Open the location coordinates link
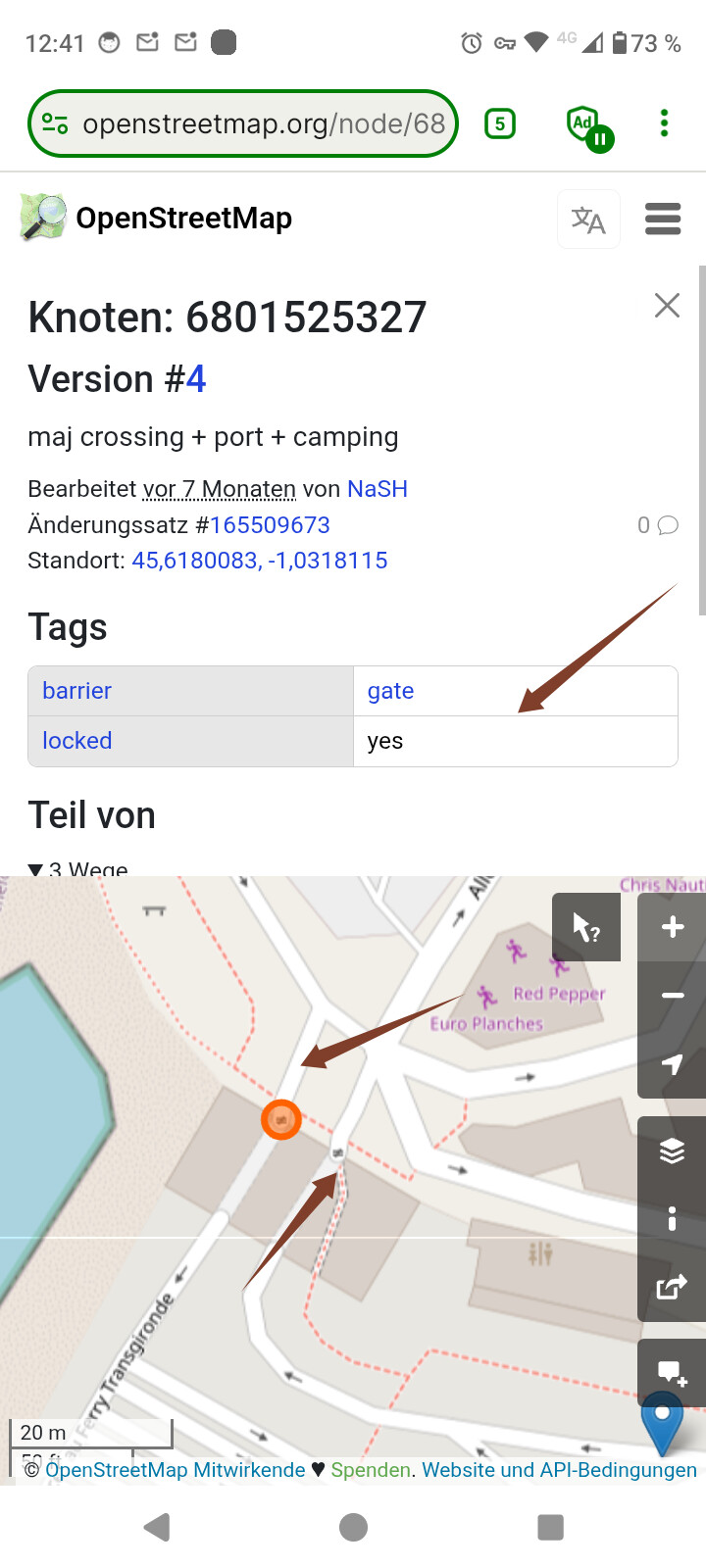The image size is (706, 1568). pyautogui.click(x=260, y=561)
